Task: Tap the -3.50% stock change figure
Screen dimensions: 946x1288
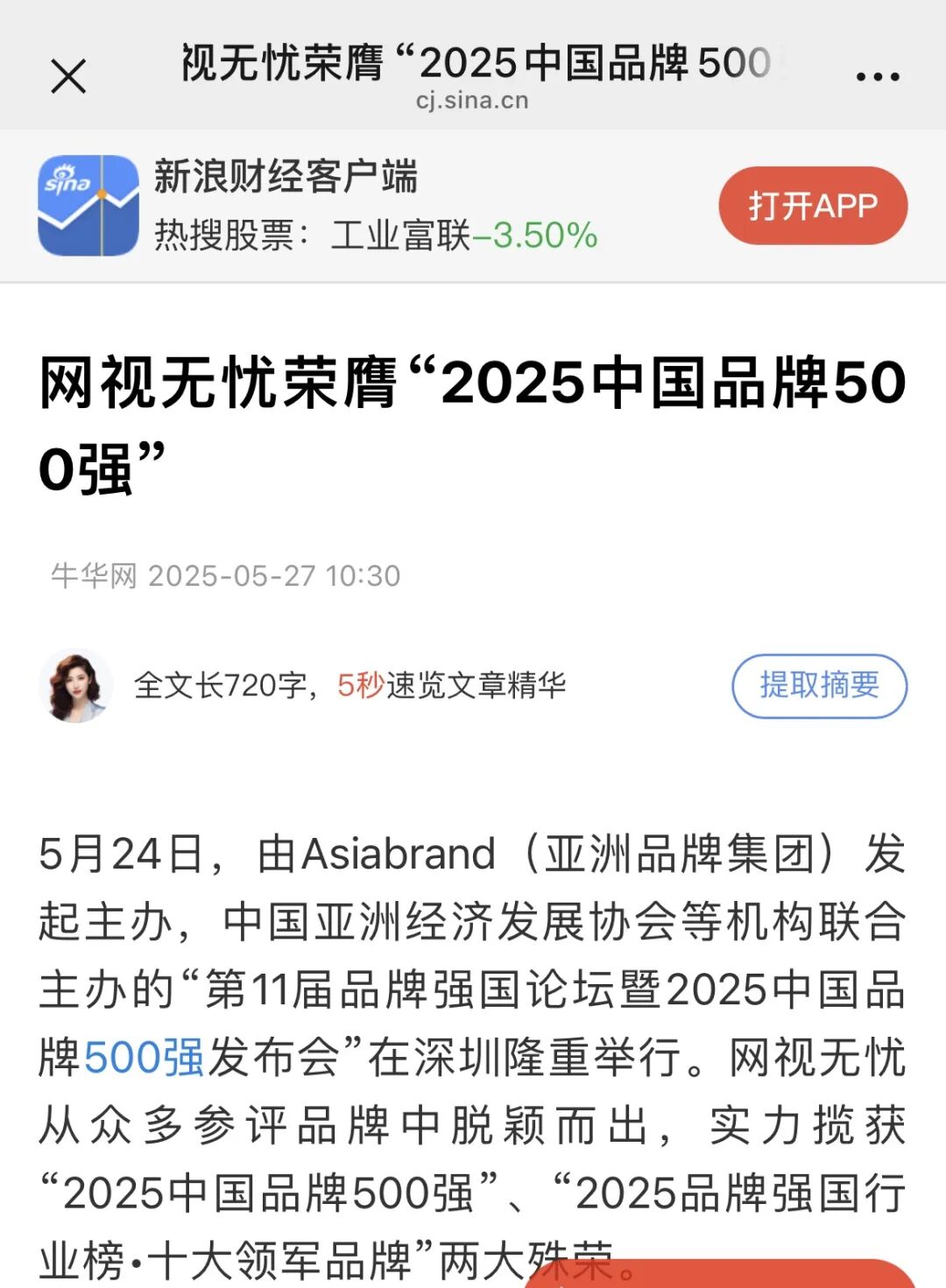Action: point(539,235)
